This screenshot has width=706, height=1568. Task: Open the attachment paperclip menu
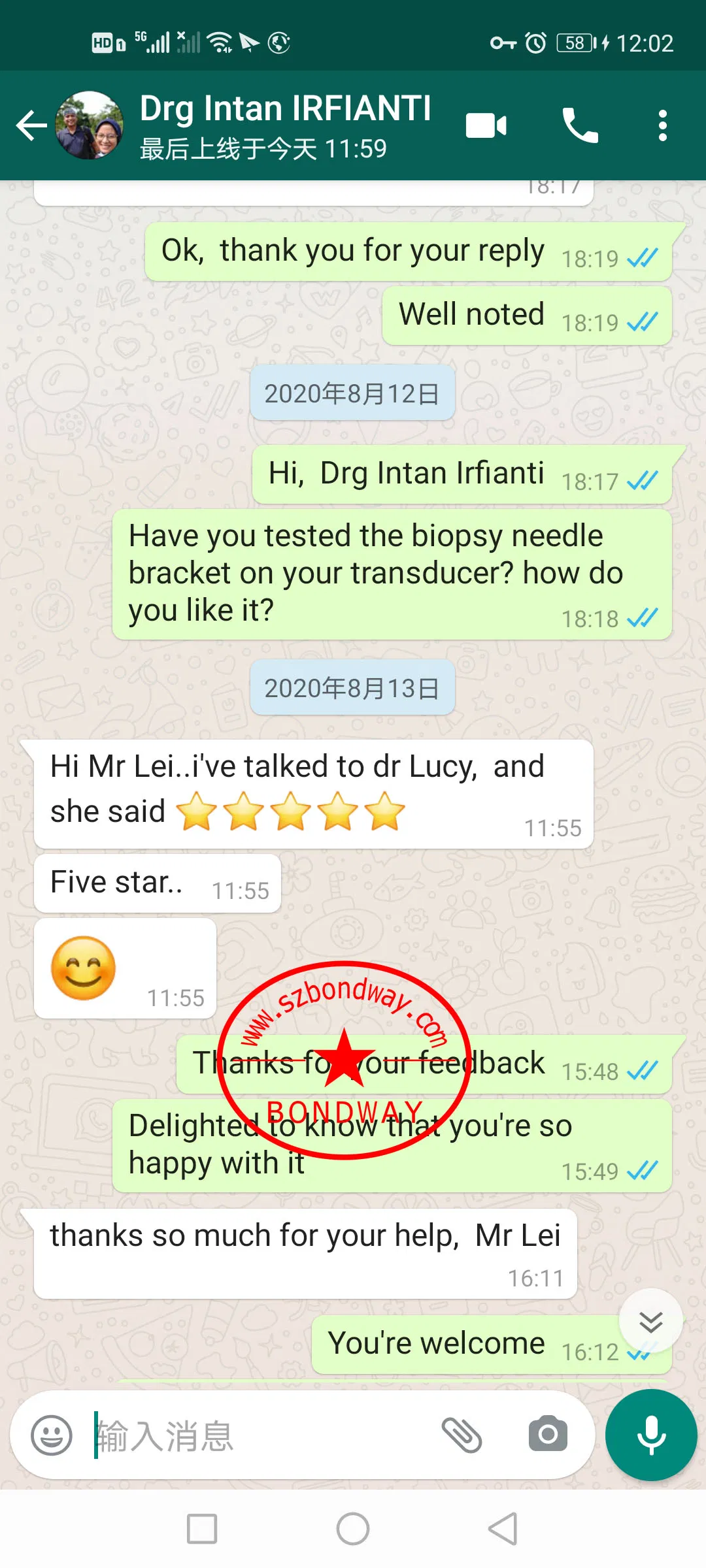462,1435
